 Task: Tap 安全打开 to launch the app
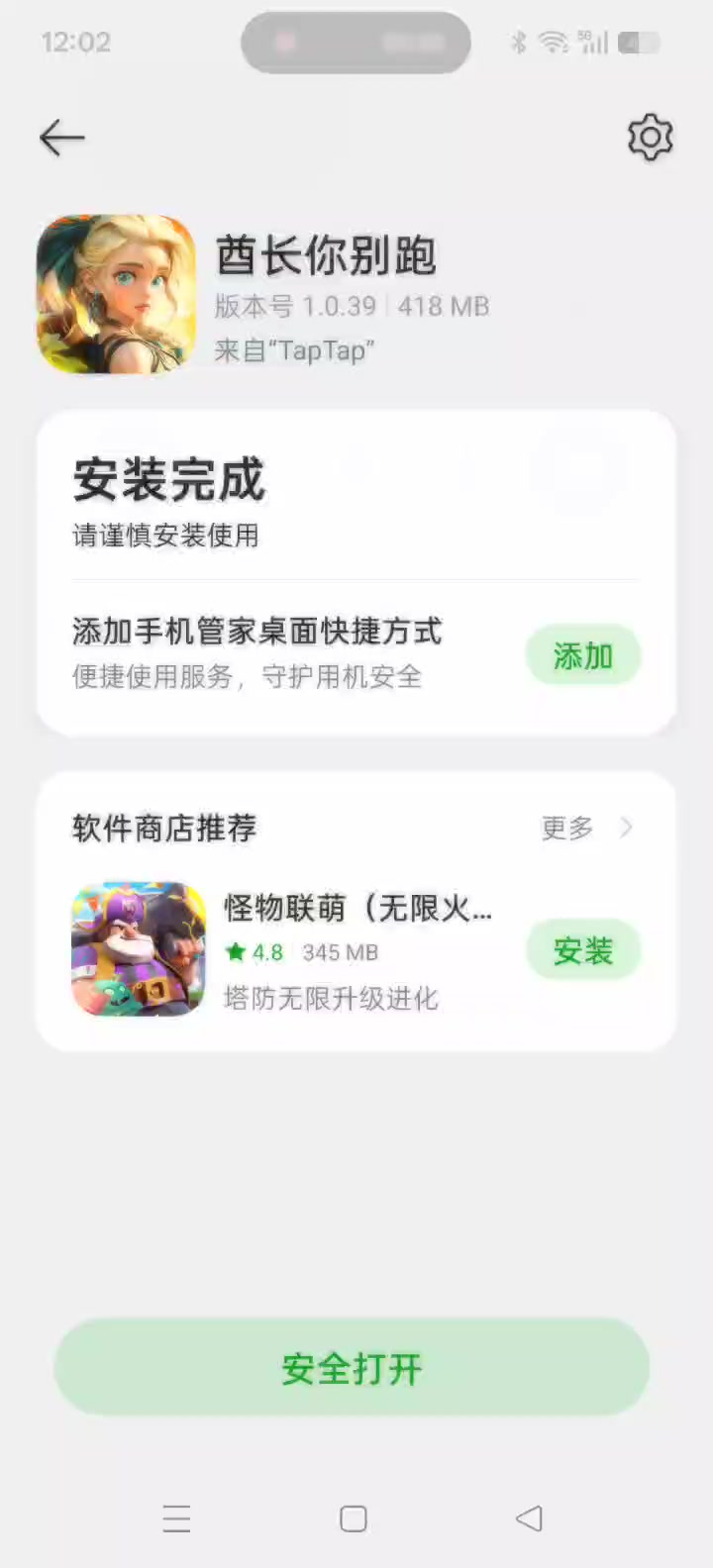(352, 1367)
